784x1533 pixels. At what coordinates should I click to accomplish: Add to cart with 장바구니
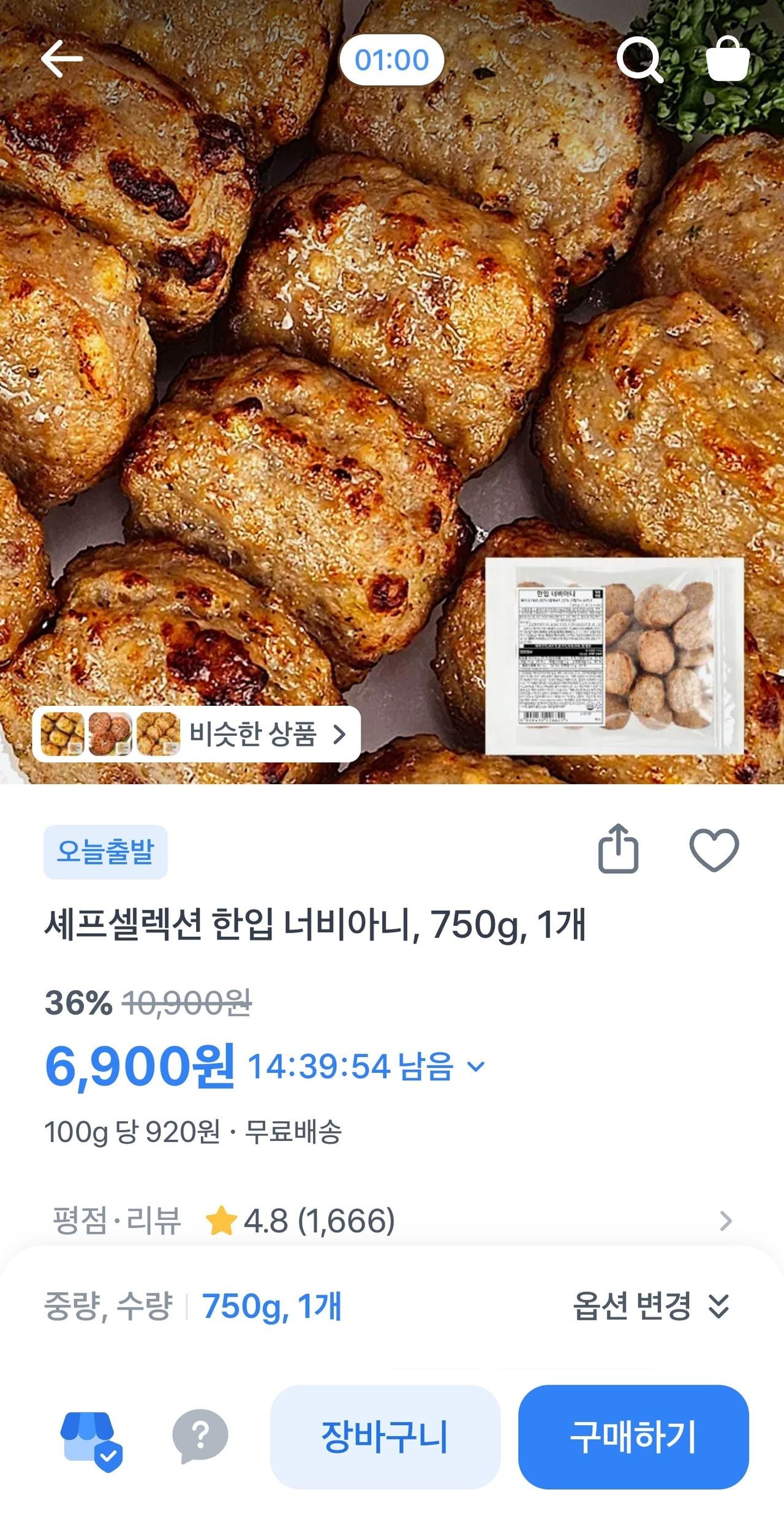[x=385, y=1437]
